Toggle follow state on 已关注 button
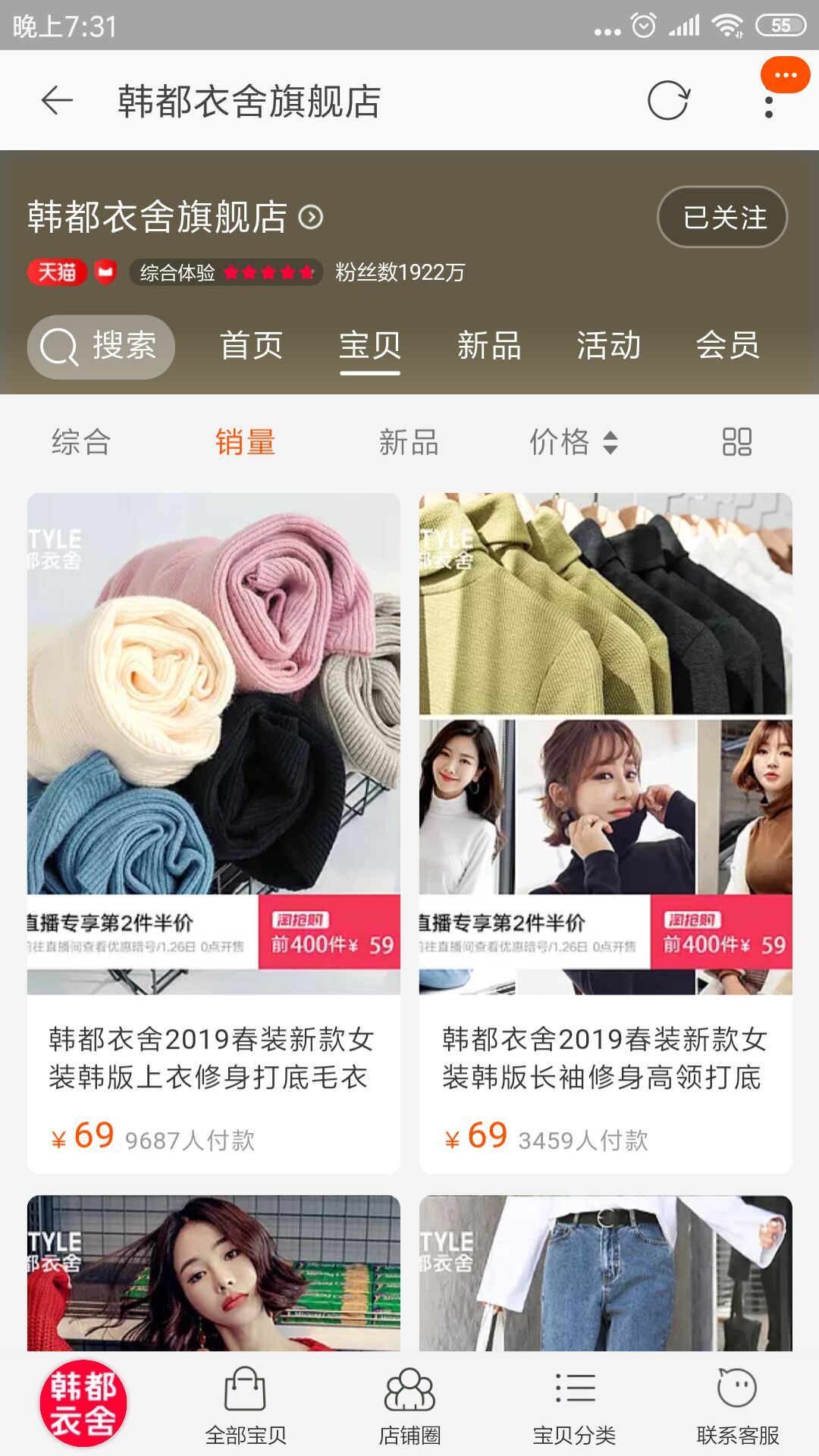This screenshot has height=1456, width=819. pyautogui.click(x=721, y=217)
